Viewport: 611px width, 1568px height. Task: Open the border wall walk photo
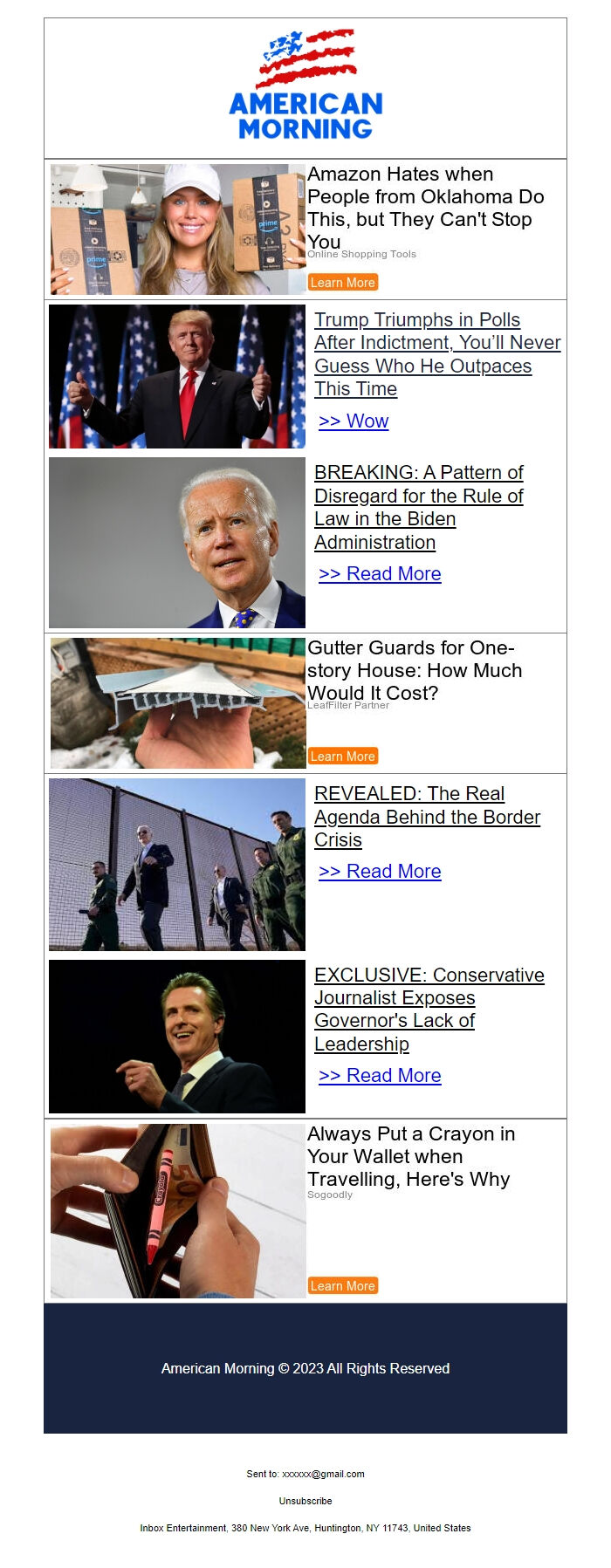pos(177,865)
